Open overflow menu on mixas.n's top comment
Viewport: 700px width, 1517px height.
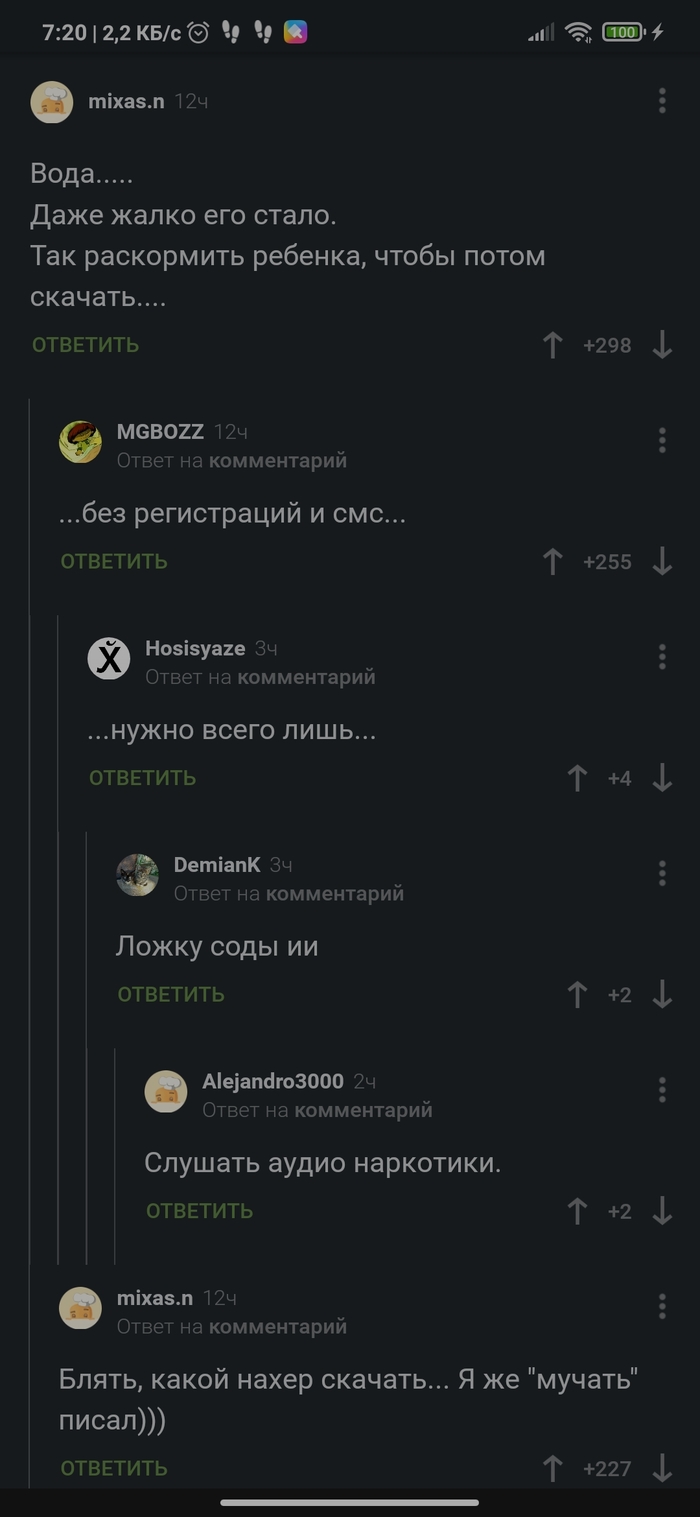[662, 101]
